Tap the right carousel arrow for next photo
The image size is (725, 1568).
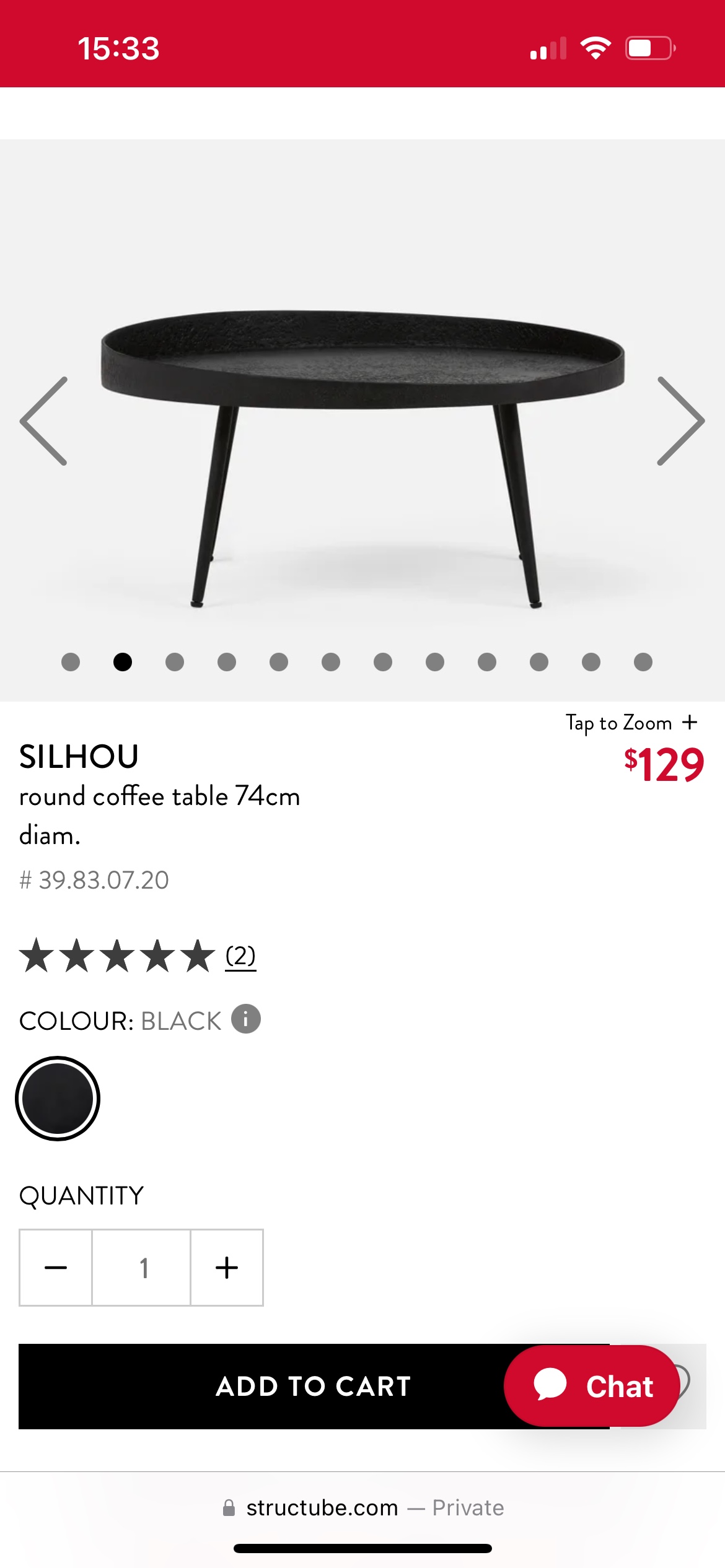pos(679,421)
